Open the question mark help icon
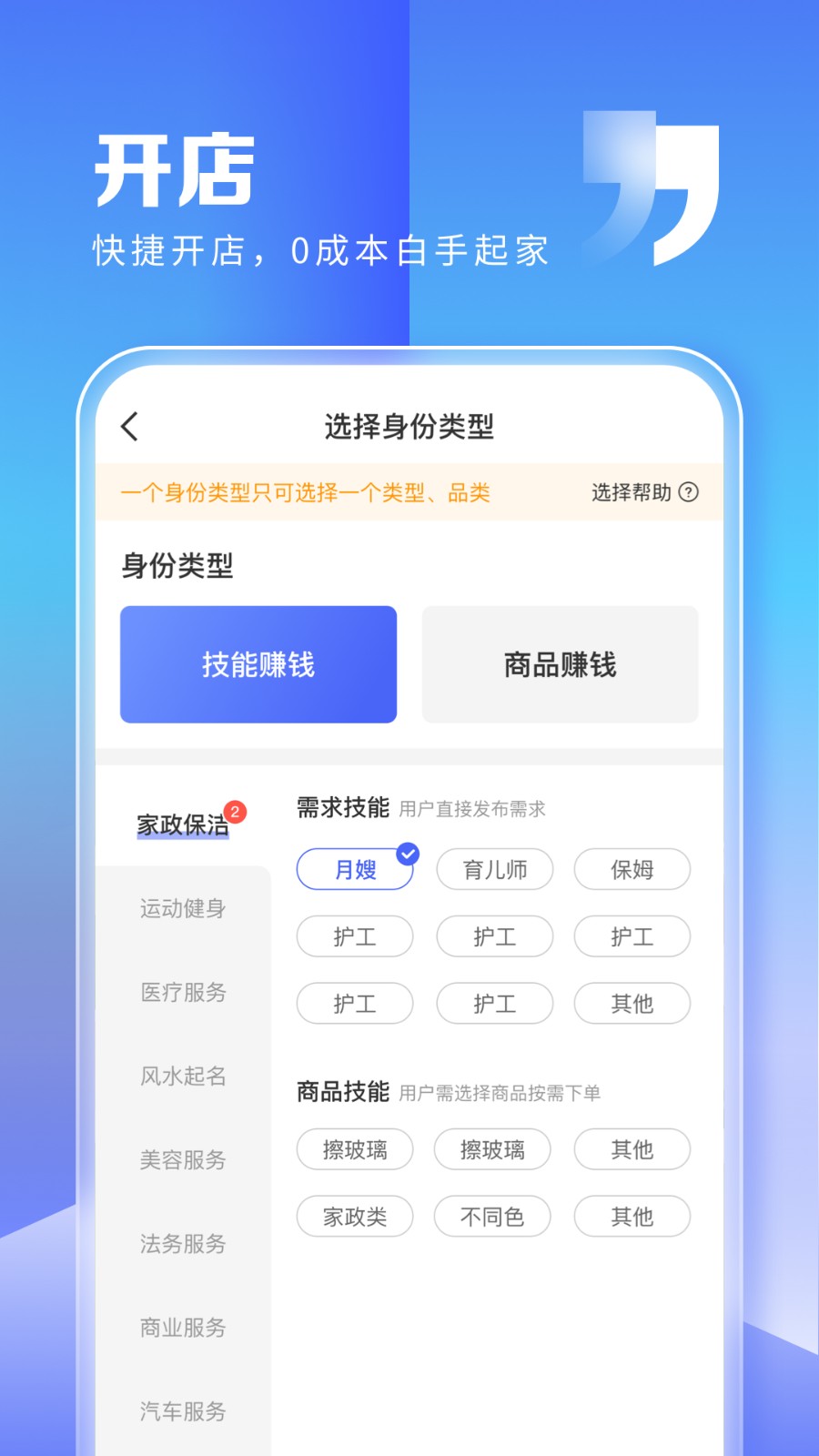The height and width of the screenshot is (1456, 819). pos(690,492)
